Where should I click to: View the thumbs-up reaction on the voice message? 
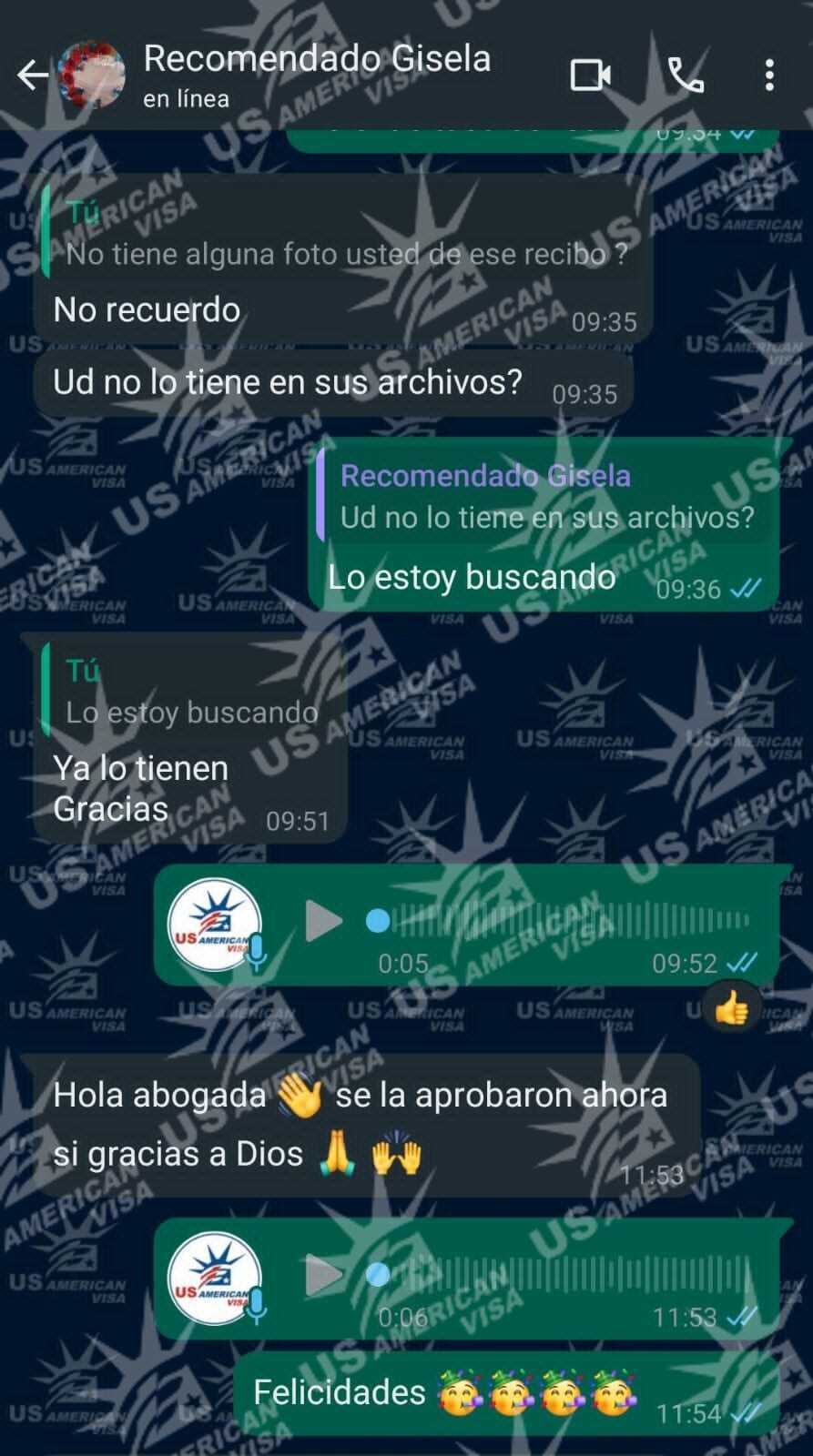731,1008
